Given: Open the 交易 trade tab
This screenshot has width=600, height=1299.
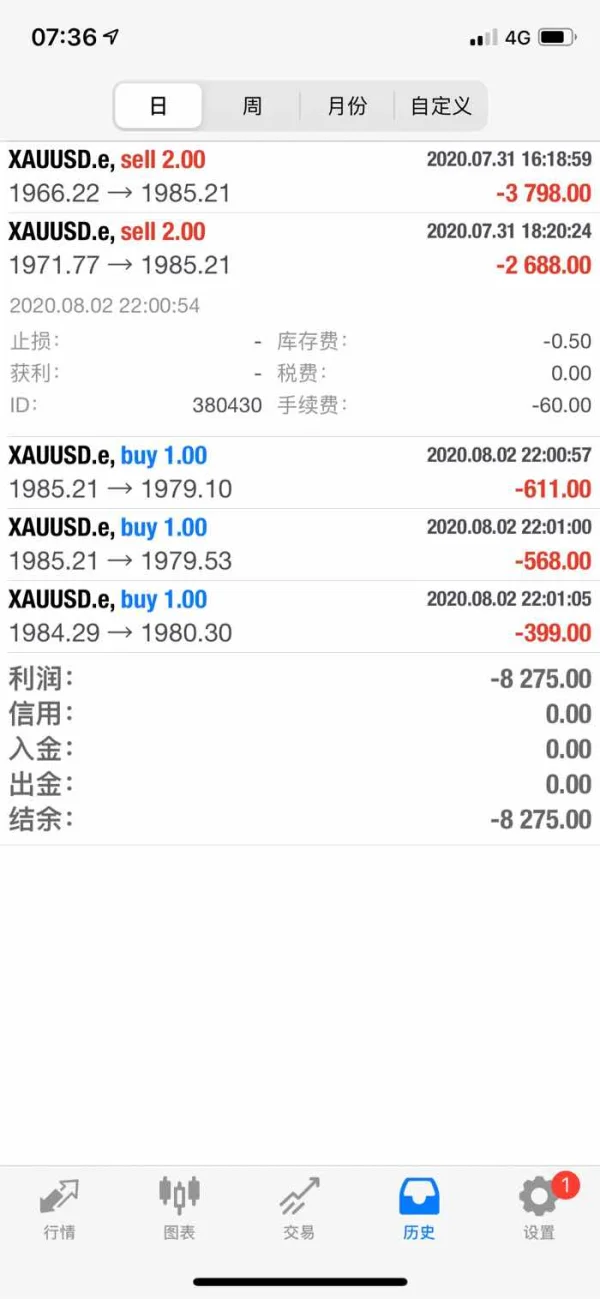Looking at the screenshot, I should pyautogui.click(x=299, y=1208).
